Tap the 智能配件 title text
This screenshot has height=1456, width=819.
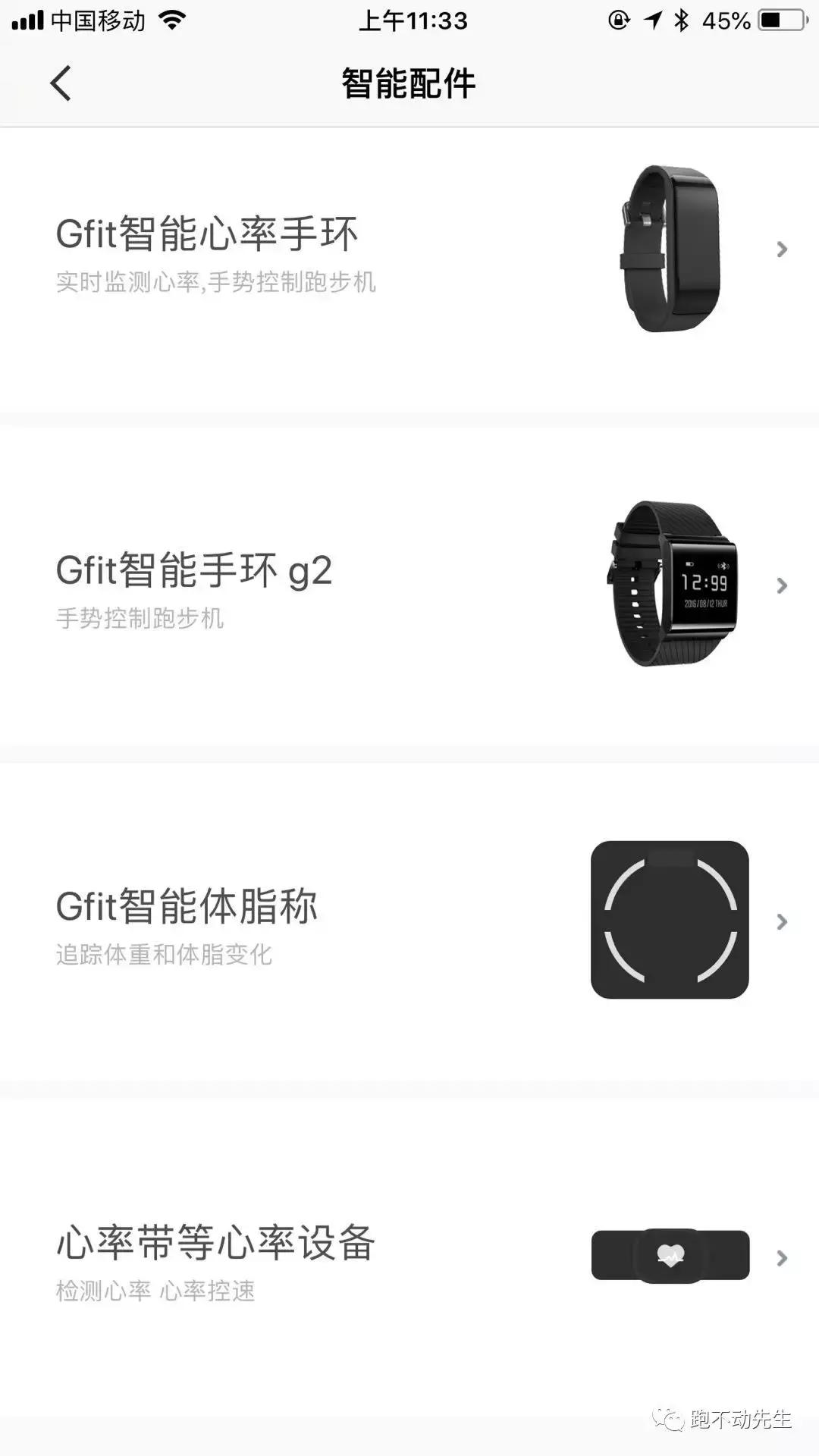(409, 83)
